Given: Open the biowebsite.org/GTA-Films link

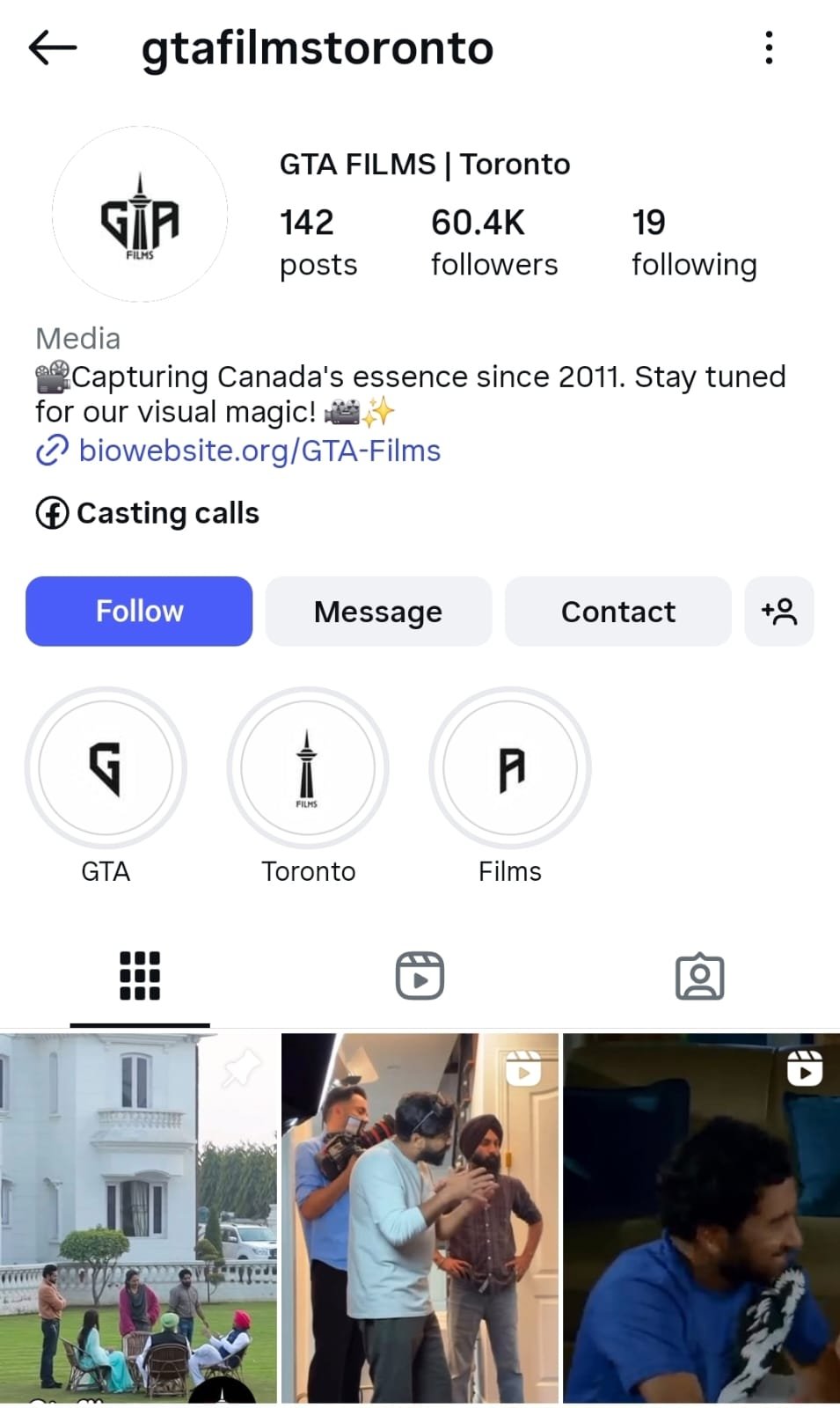Looking at the screenshot, I should click(259, 451).
